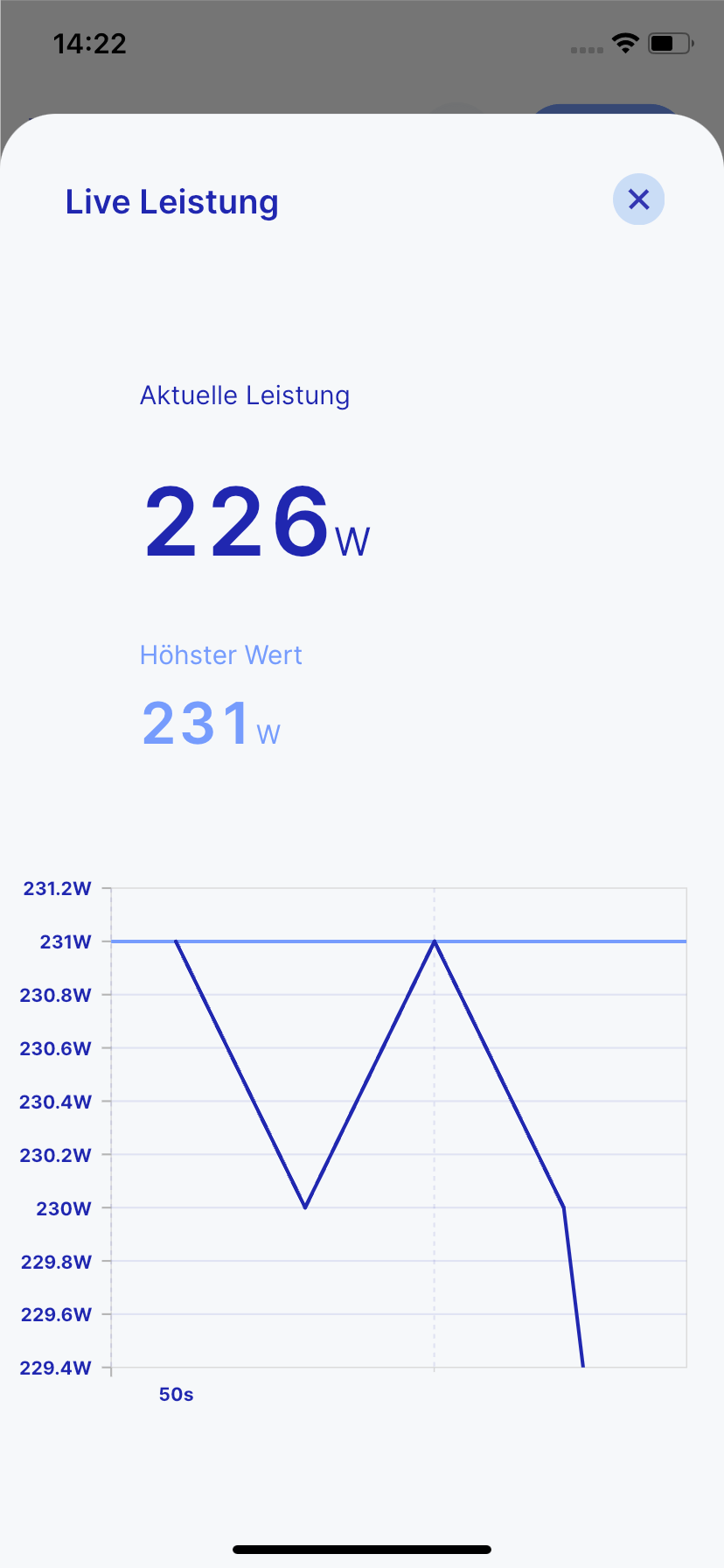Tap the Wi-Fi icon in the status bar

click(x=624, y=42)
